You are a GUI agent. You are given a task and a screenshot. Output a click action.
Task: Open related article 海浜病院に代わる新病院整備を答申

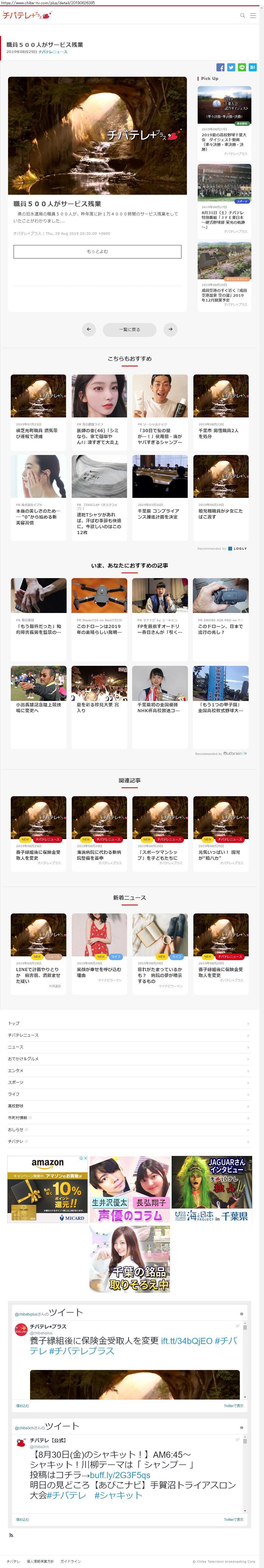[x=99, y=855]
